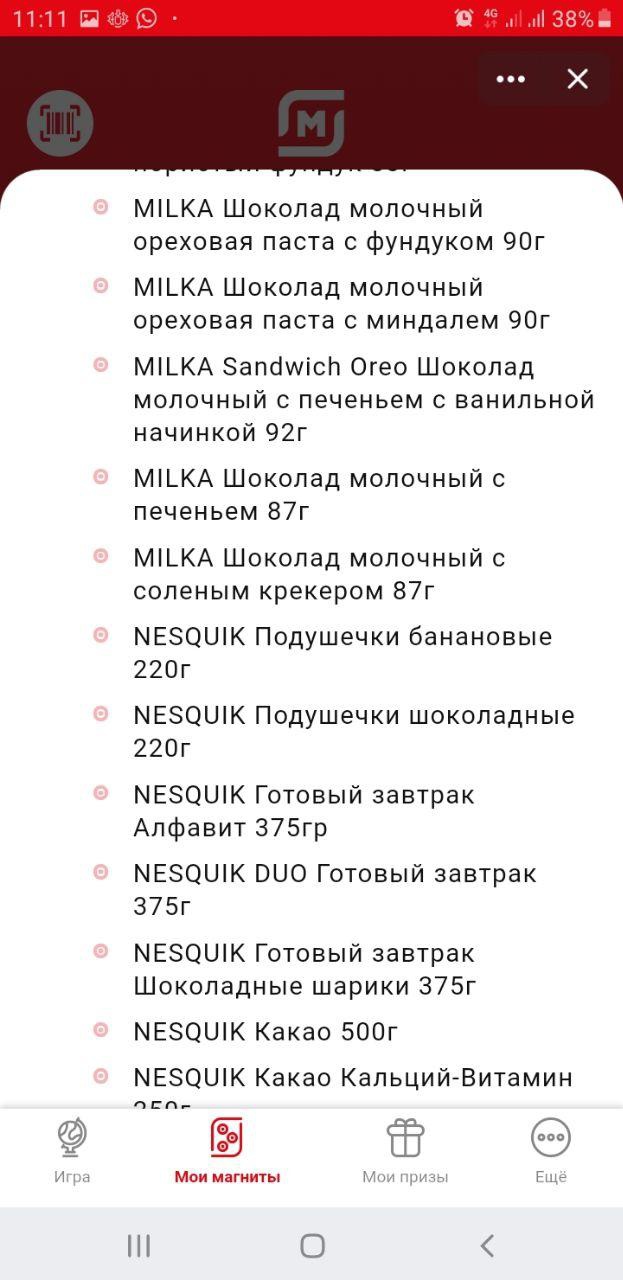Close the mini app with X
Screen dimensions: 623x1280
click(578, 79)
